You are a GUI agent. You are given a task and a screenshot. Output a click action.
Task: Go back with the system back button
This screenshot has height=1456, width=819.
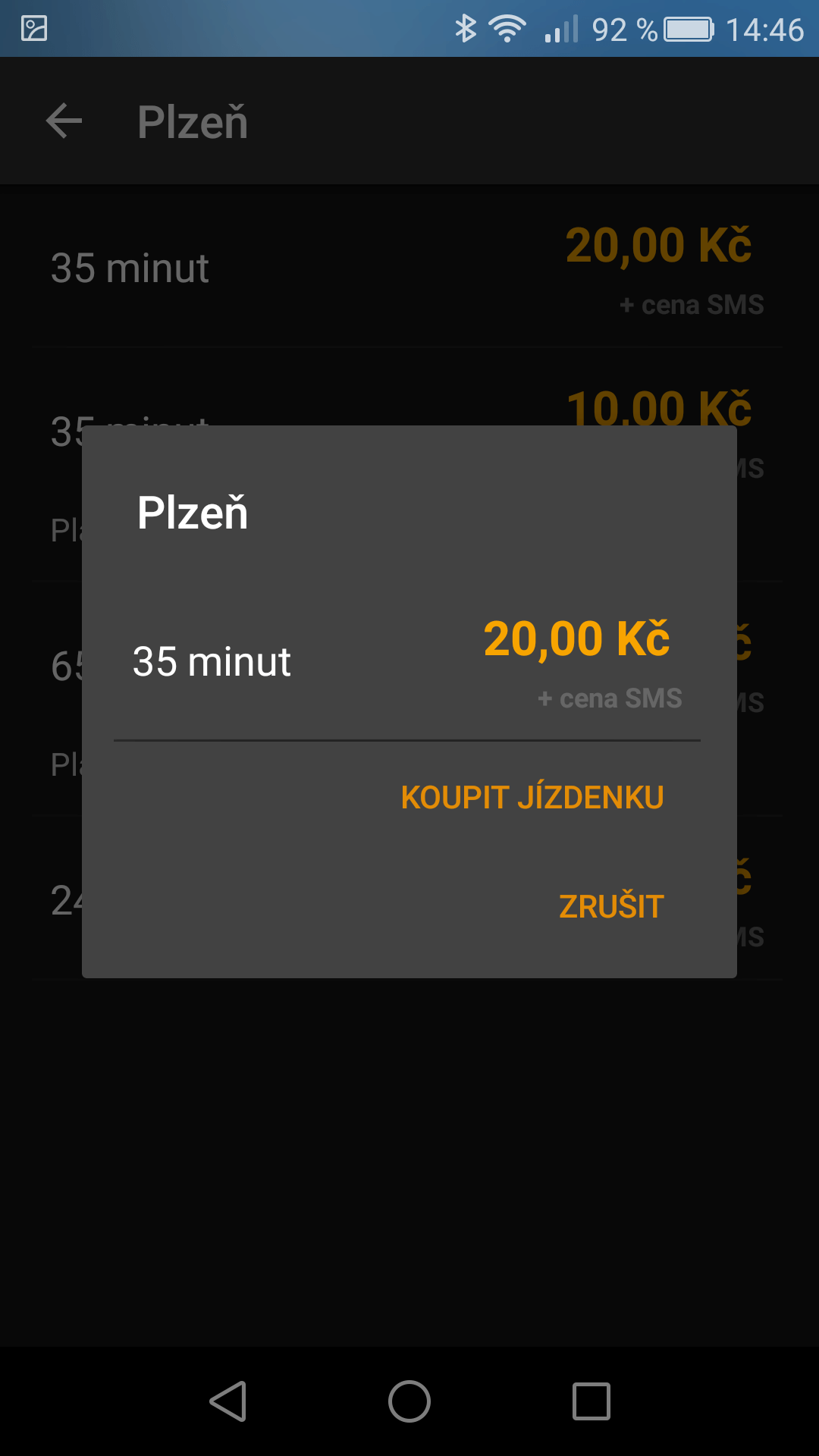[x=227, y=1401]
